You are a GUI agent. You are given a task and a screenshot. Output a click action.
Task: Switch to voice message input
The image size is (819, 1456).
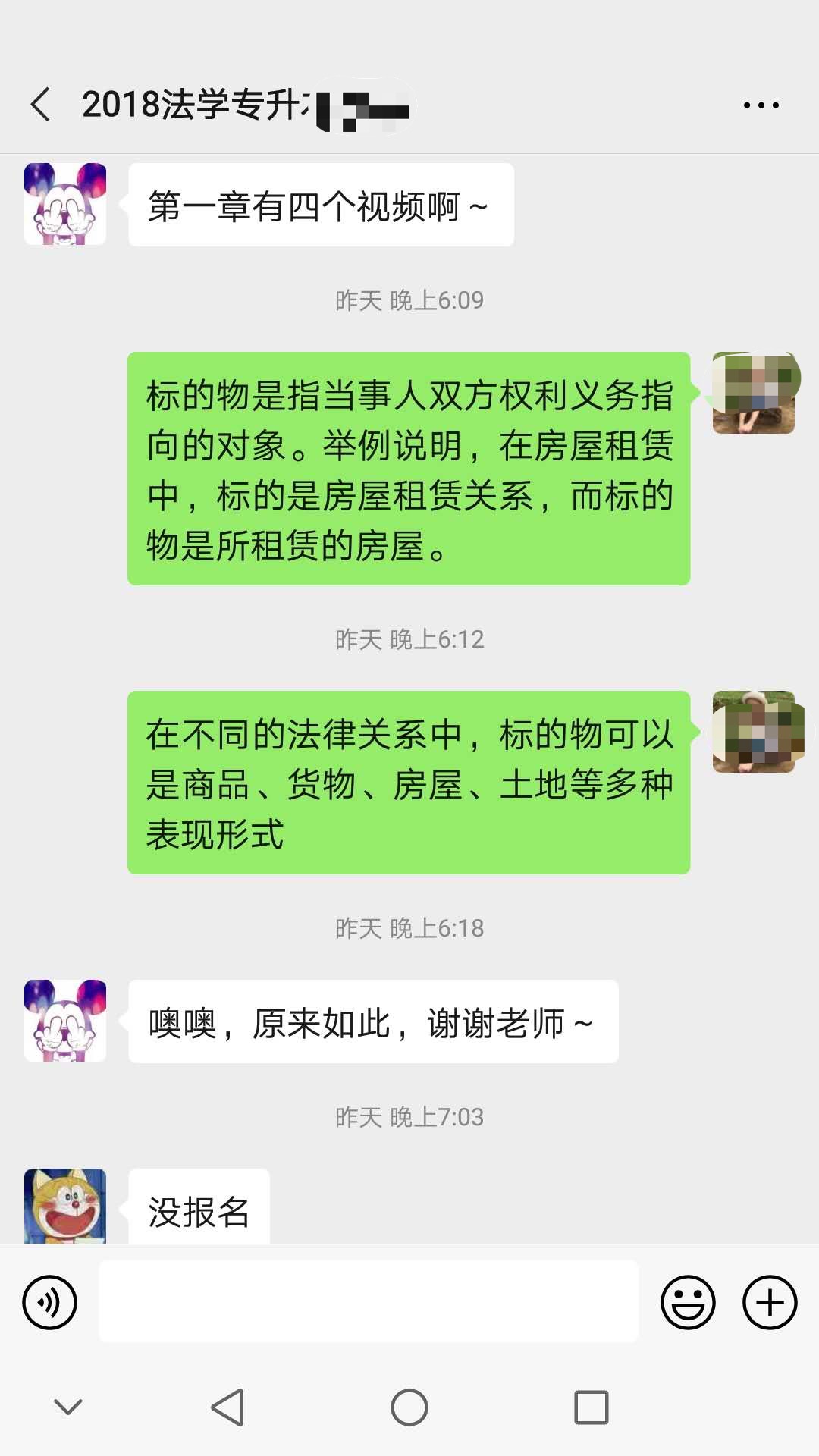(50, 1303)
